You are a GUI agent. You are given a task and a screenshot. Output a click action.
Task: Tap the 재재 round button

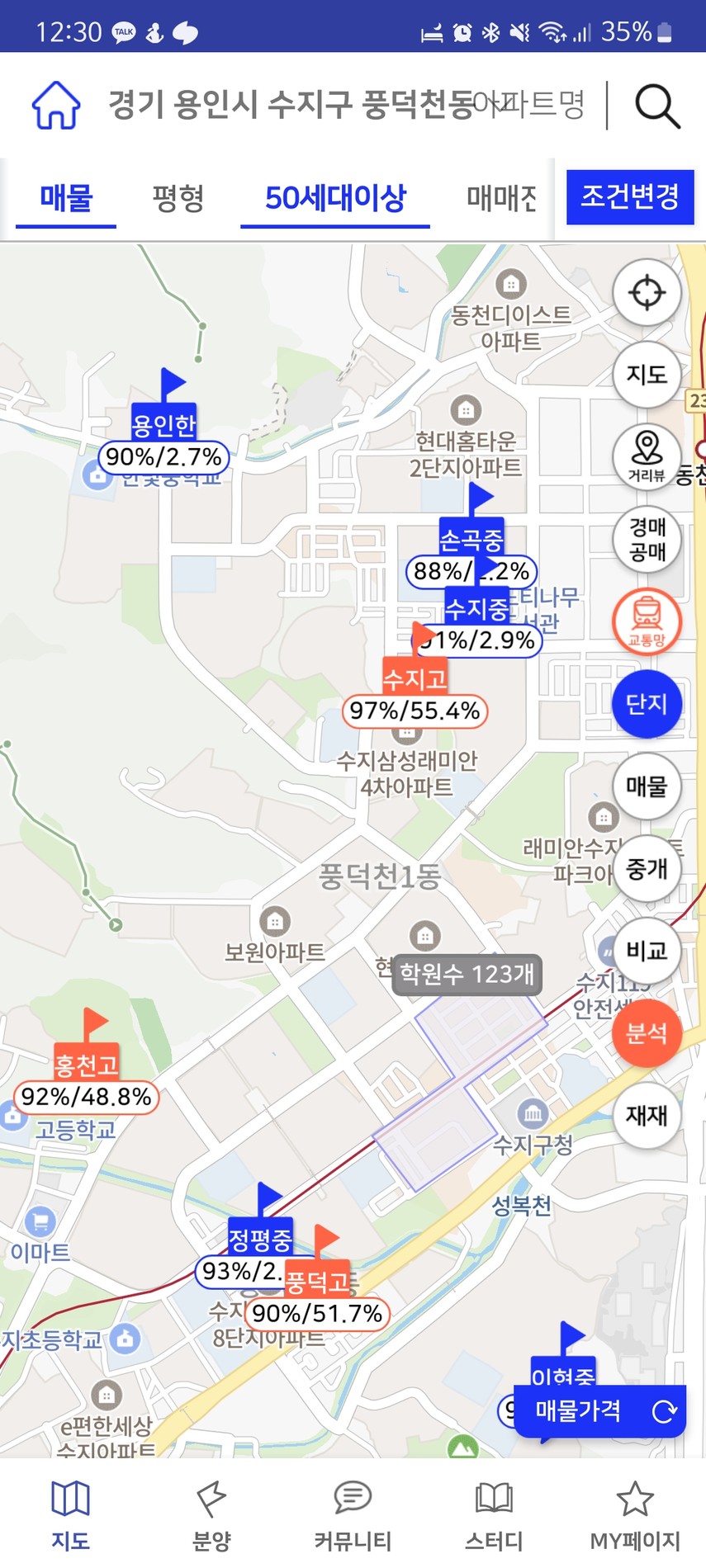[647, 1116]
